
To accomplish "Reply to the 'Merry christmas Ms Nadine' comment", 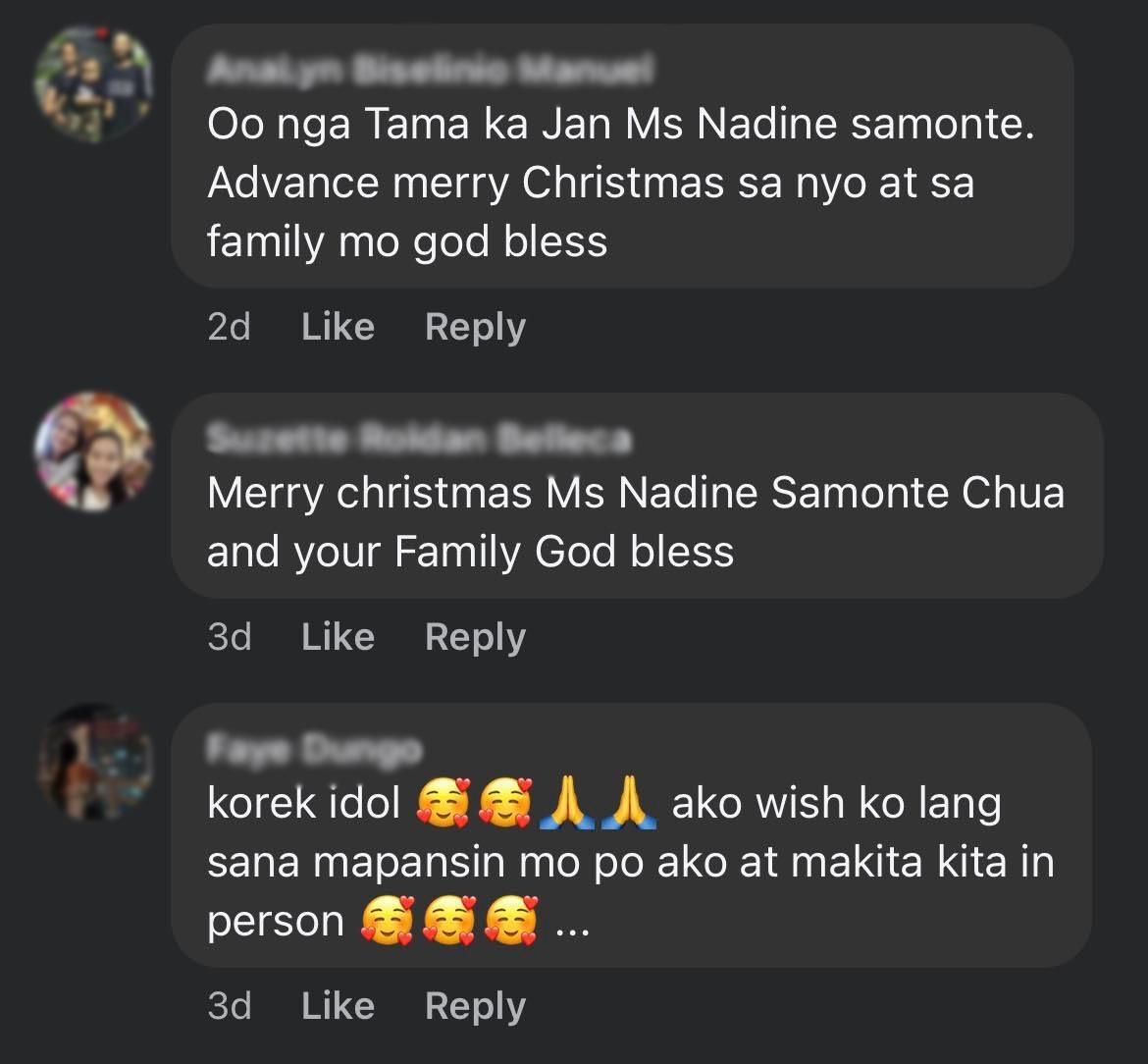I will coord(475,637).
